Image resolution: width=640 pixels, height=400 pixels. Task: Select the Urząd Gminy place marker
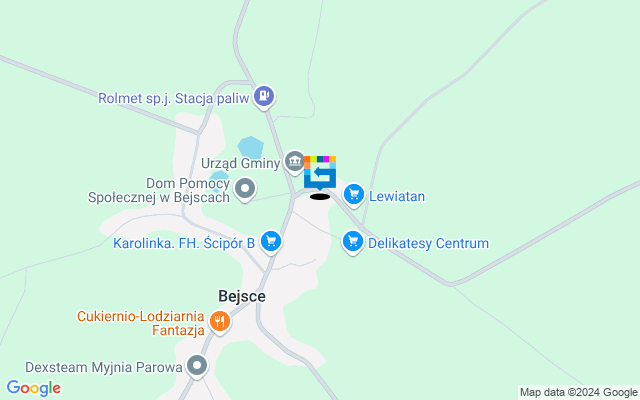[294, 160]
